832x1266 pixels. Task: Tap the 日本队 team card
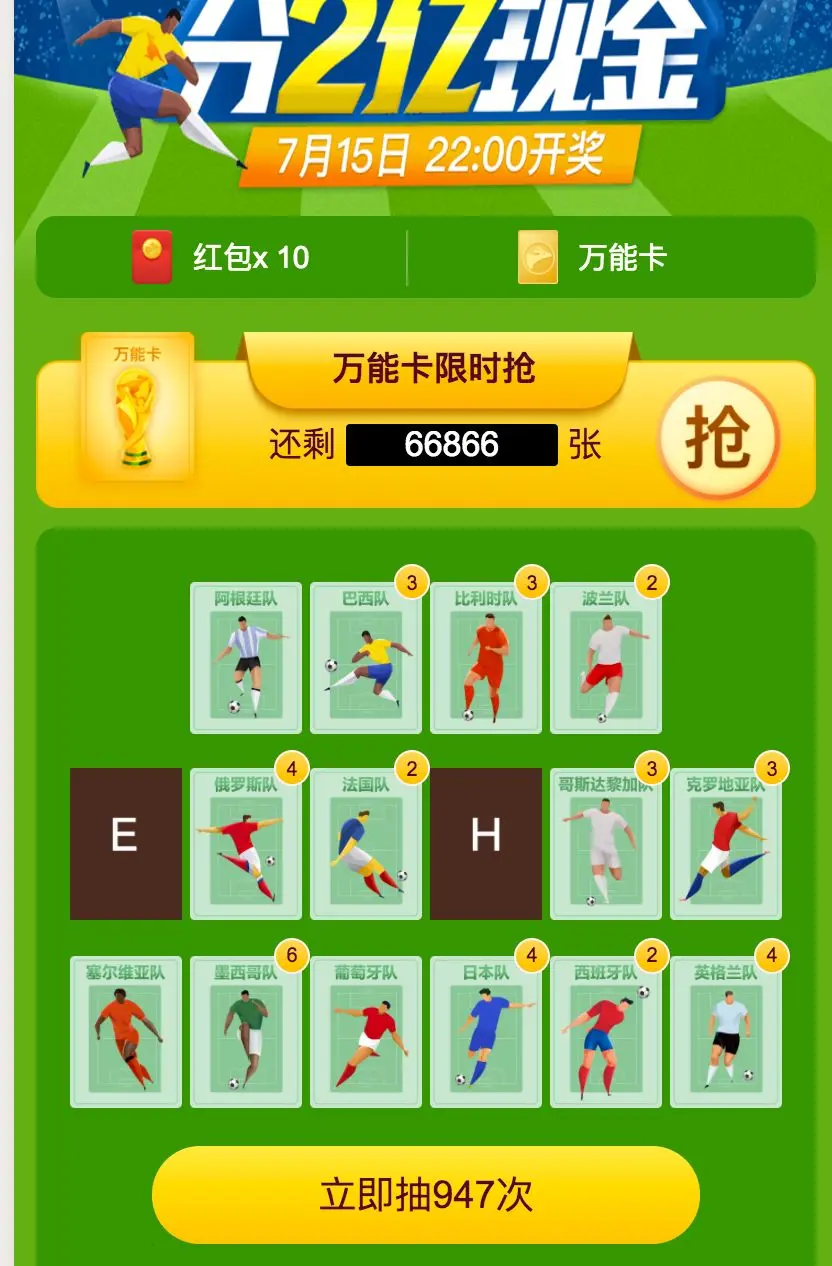(x=486, y=1032)
